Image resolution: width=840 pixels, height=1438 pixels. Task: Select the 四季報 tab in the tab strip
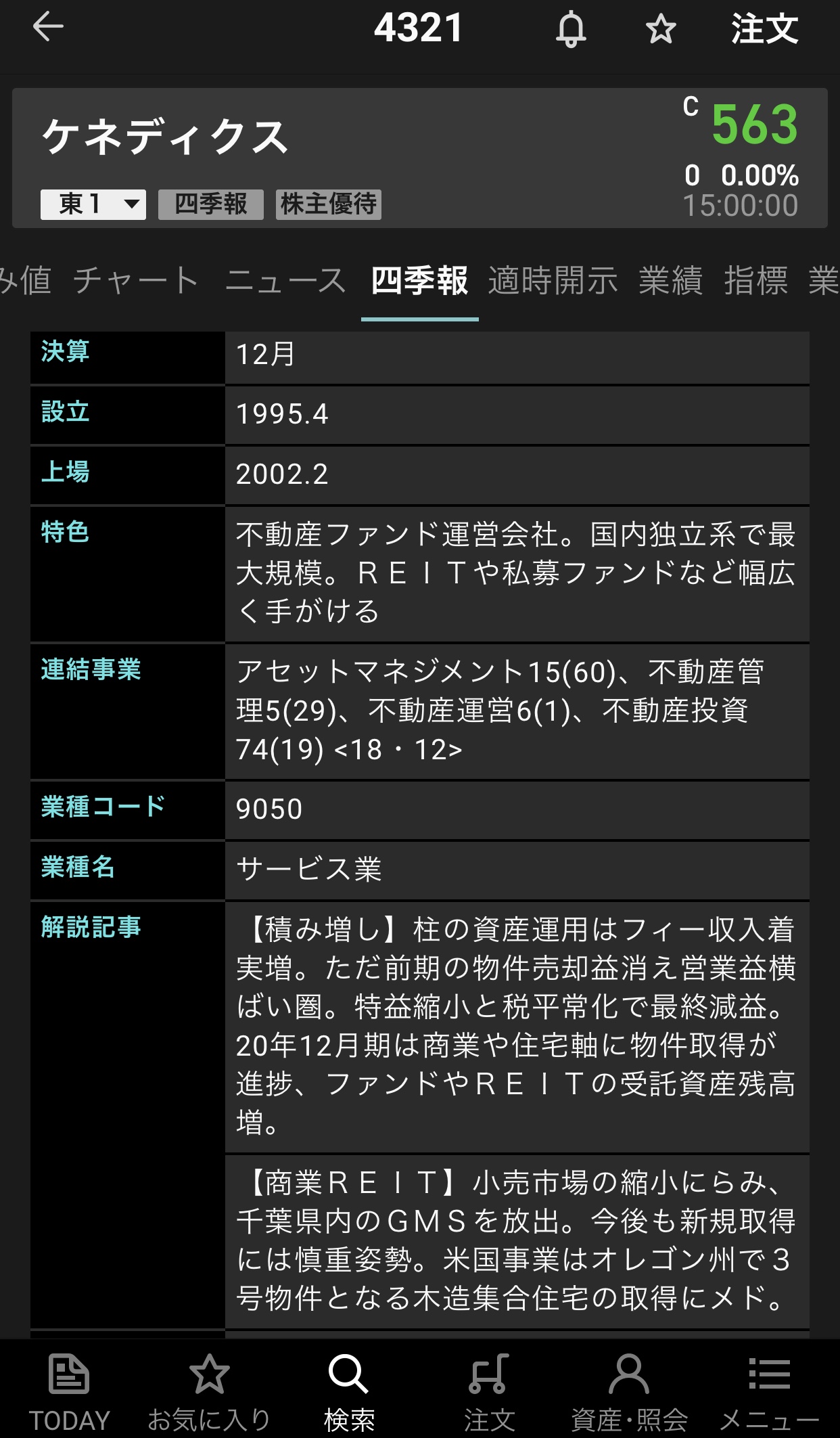pos(419,280)
